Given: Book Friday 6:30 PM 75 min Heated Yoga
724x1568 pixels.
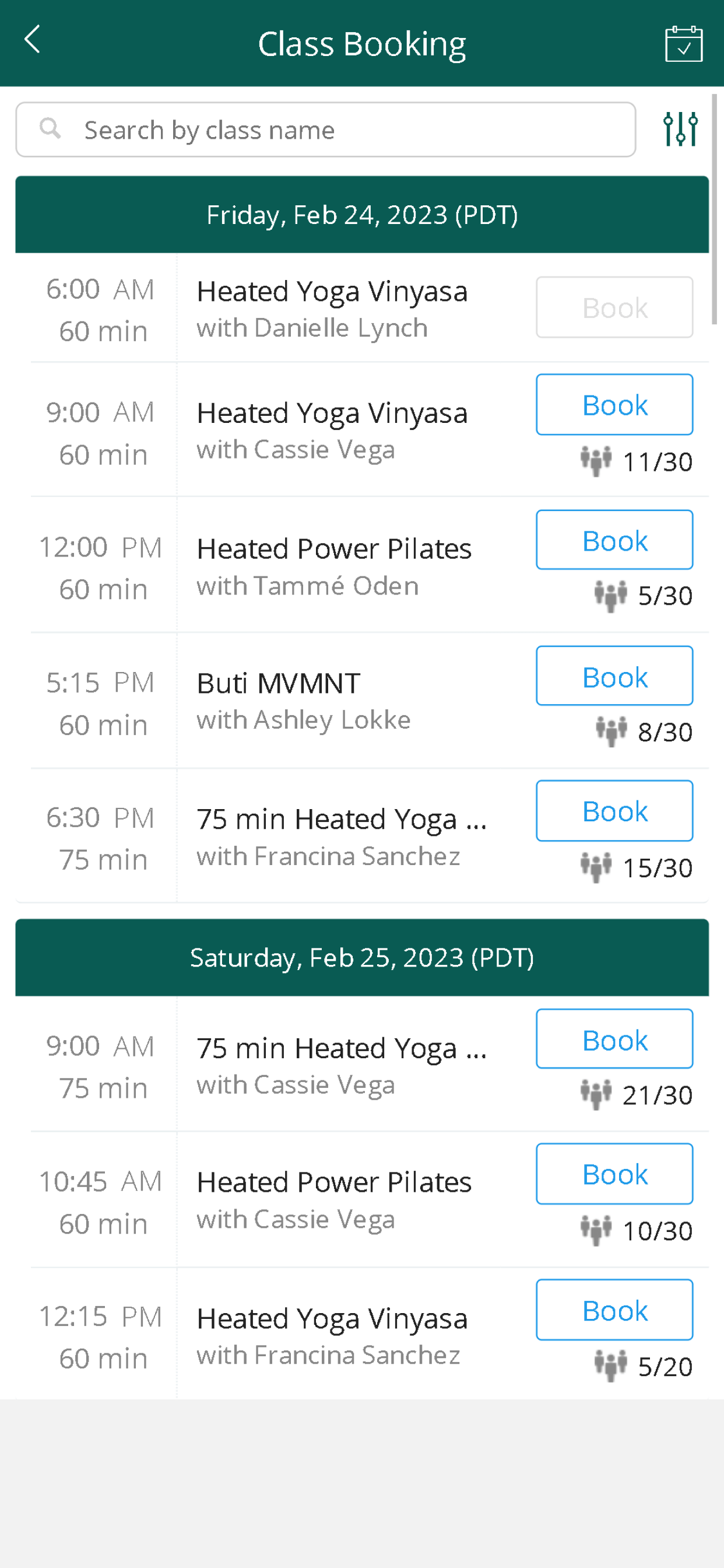Looking at the screenshot, I should (614, 811).
